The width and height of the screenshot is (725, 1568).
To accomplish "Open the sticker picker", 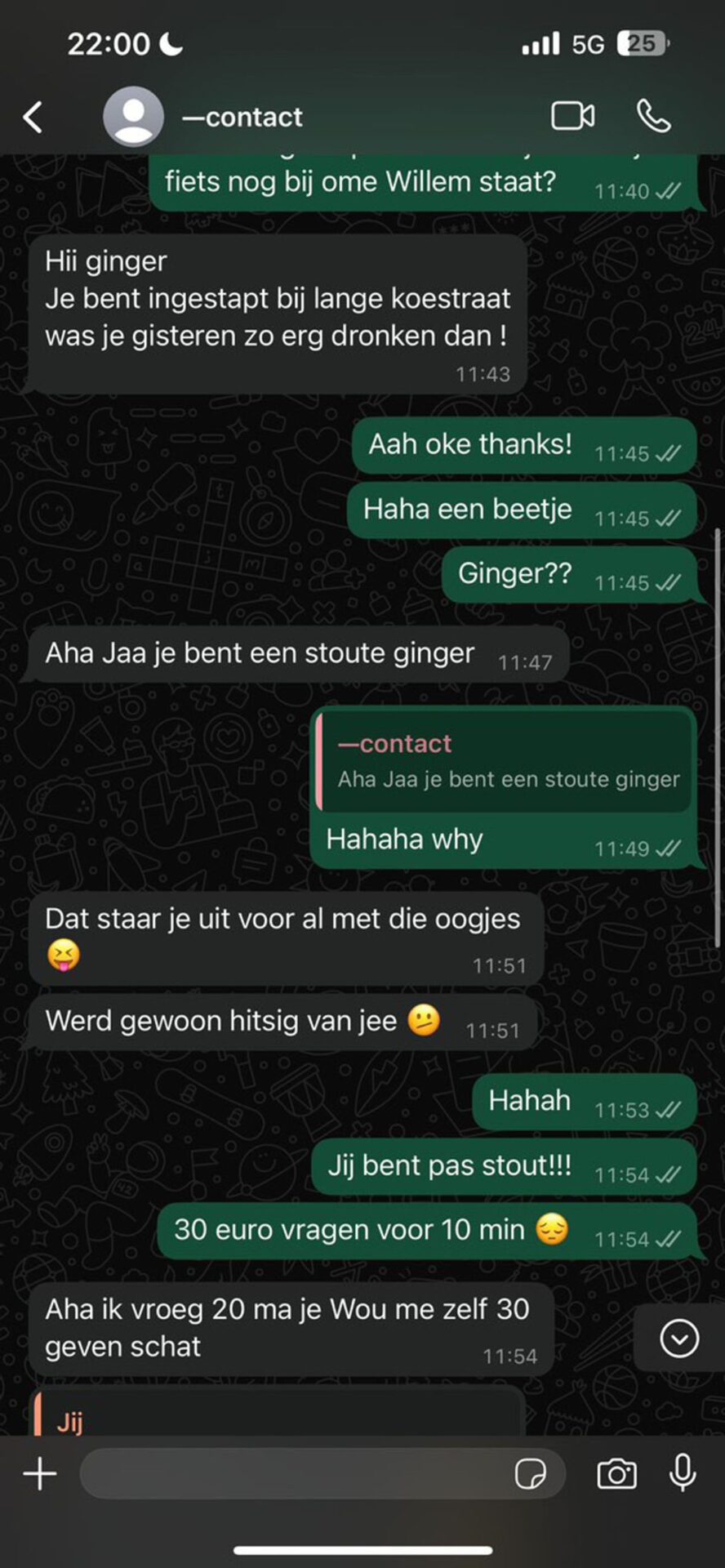I will 530,1474.
